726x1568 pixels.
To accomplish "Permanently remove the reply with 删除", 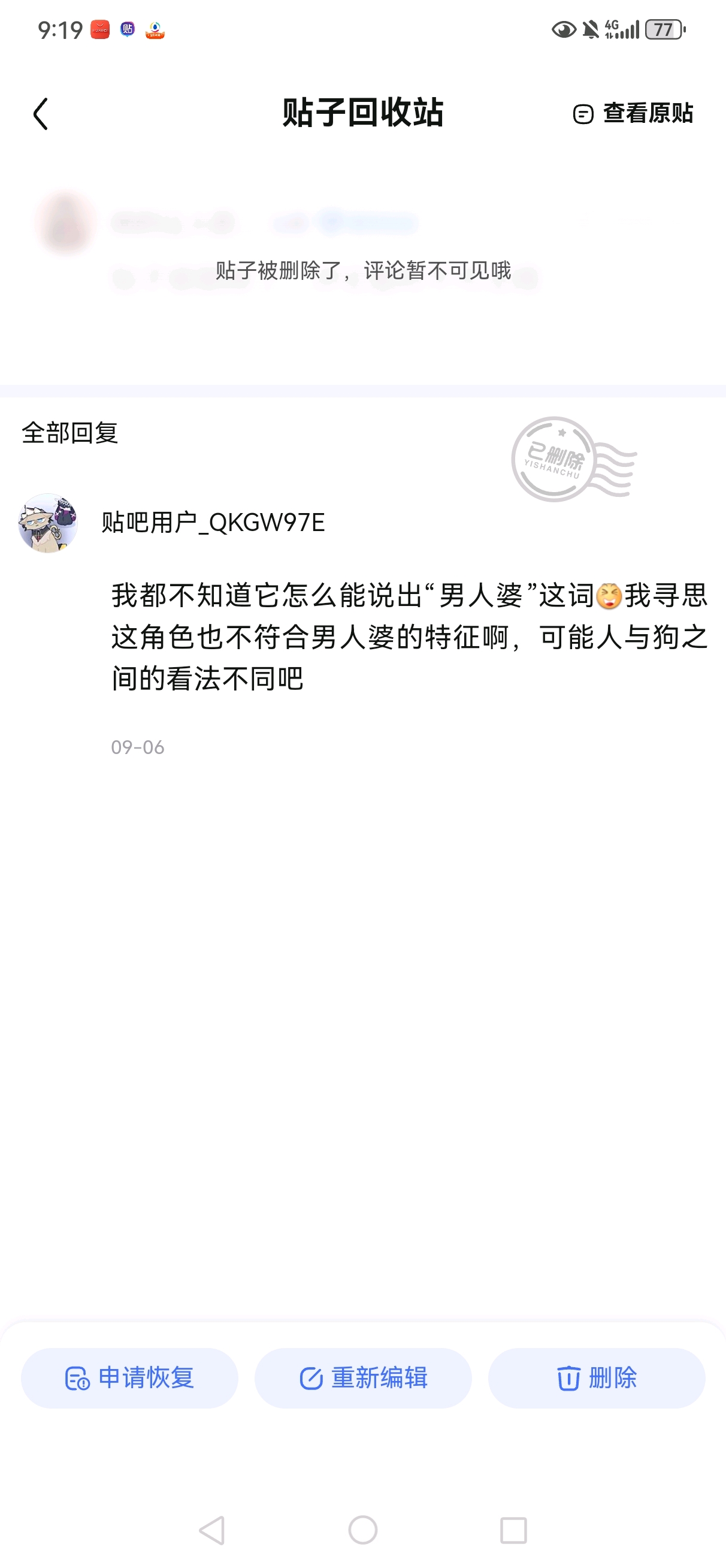I will pos(597,1377).
